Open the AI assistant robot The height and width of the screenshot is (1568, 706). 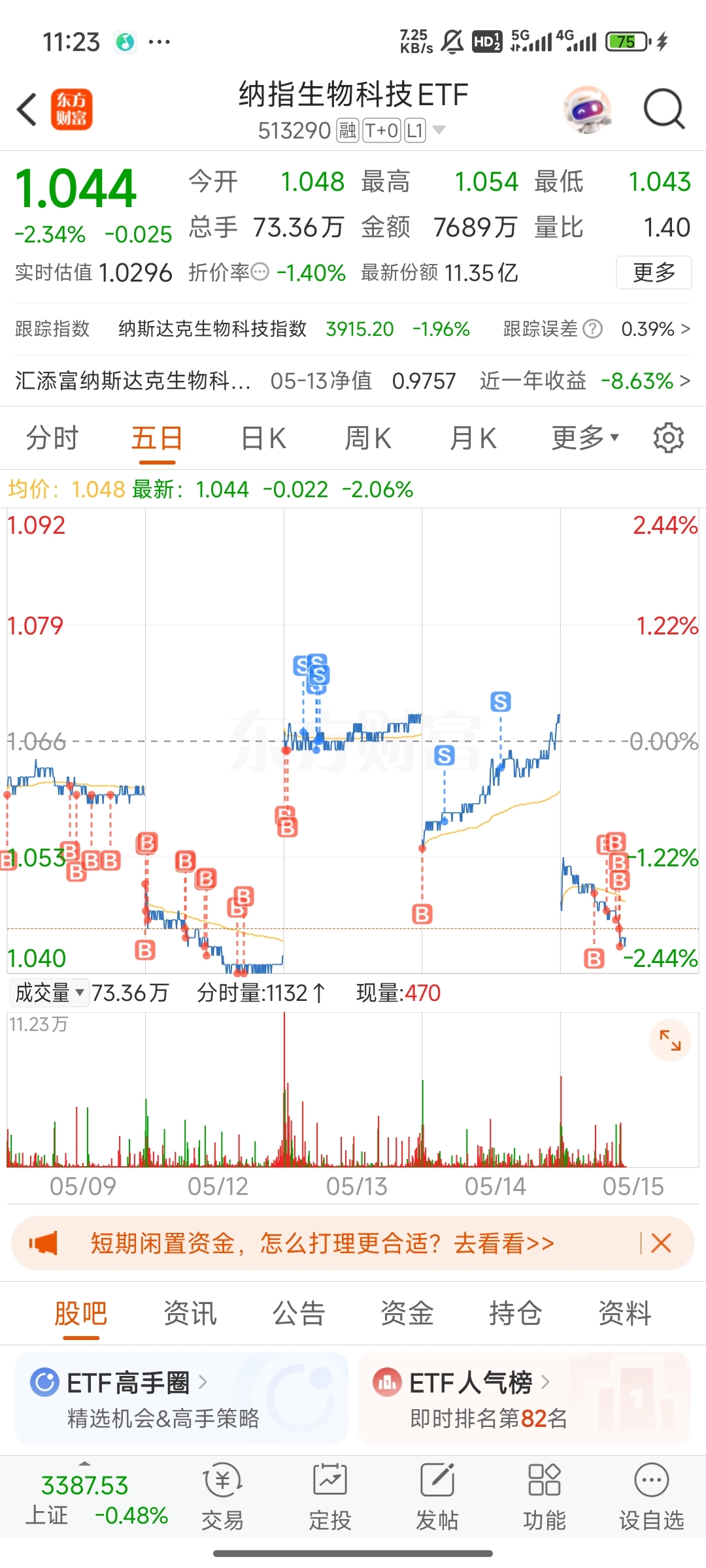pos(587,110)
